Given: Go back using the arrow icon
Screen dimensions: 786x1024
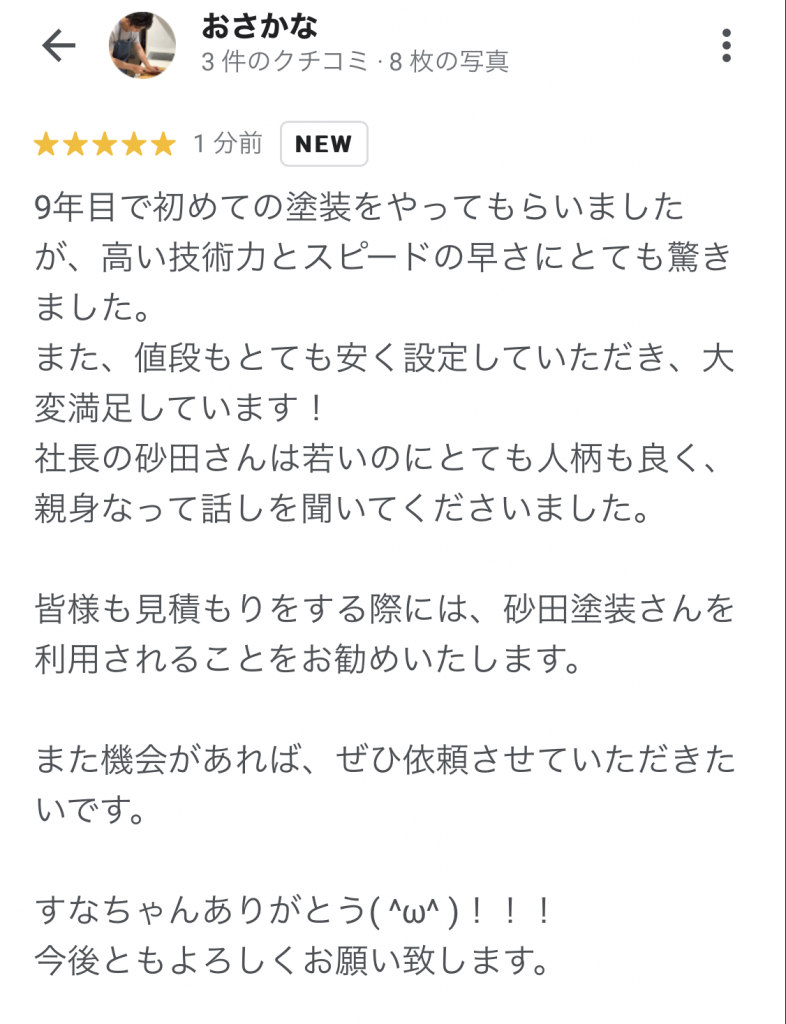Looking at the screenshot, I should coord(59,46).
